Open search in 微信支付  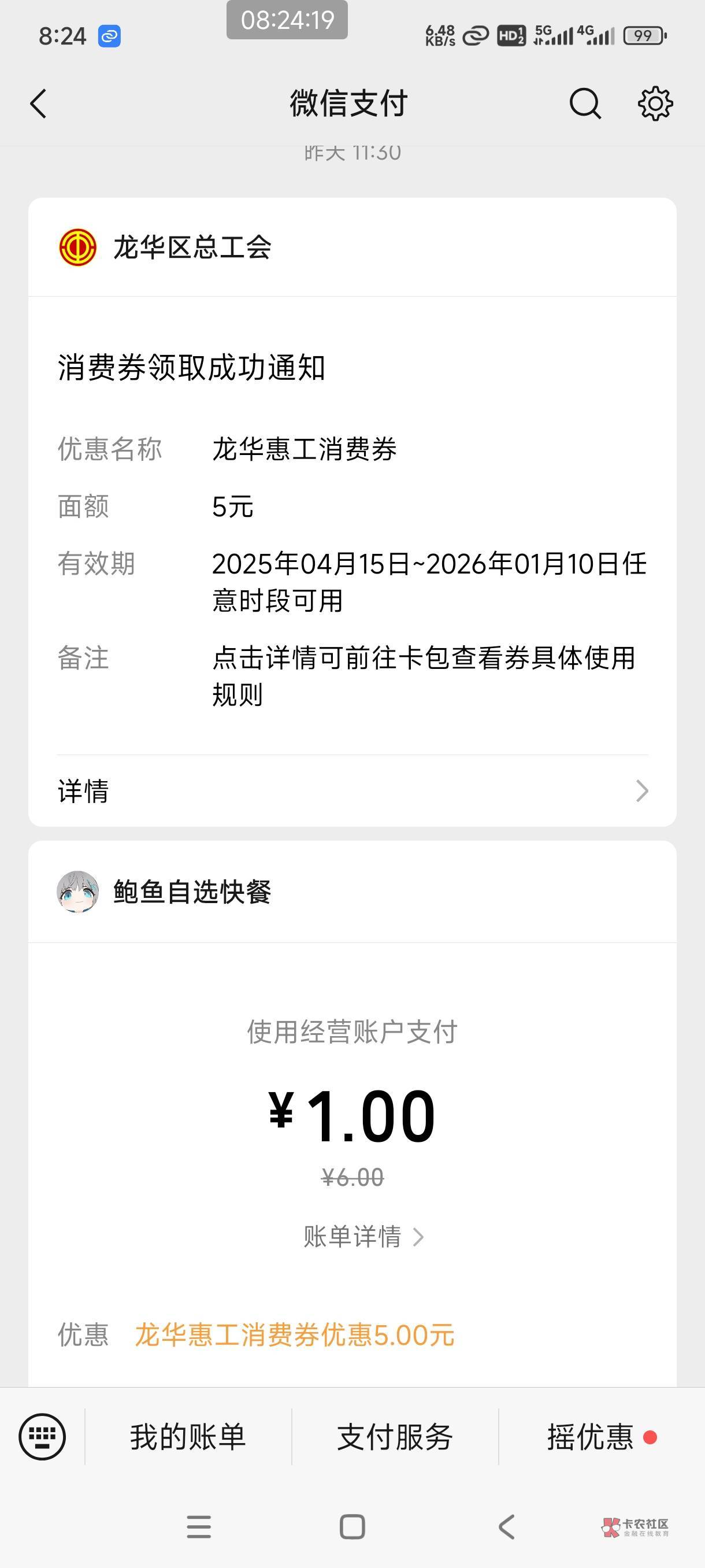point(585,103)
